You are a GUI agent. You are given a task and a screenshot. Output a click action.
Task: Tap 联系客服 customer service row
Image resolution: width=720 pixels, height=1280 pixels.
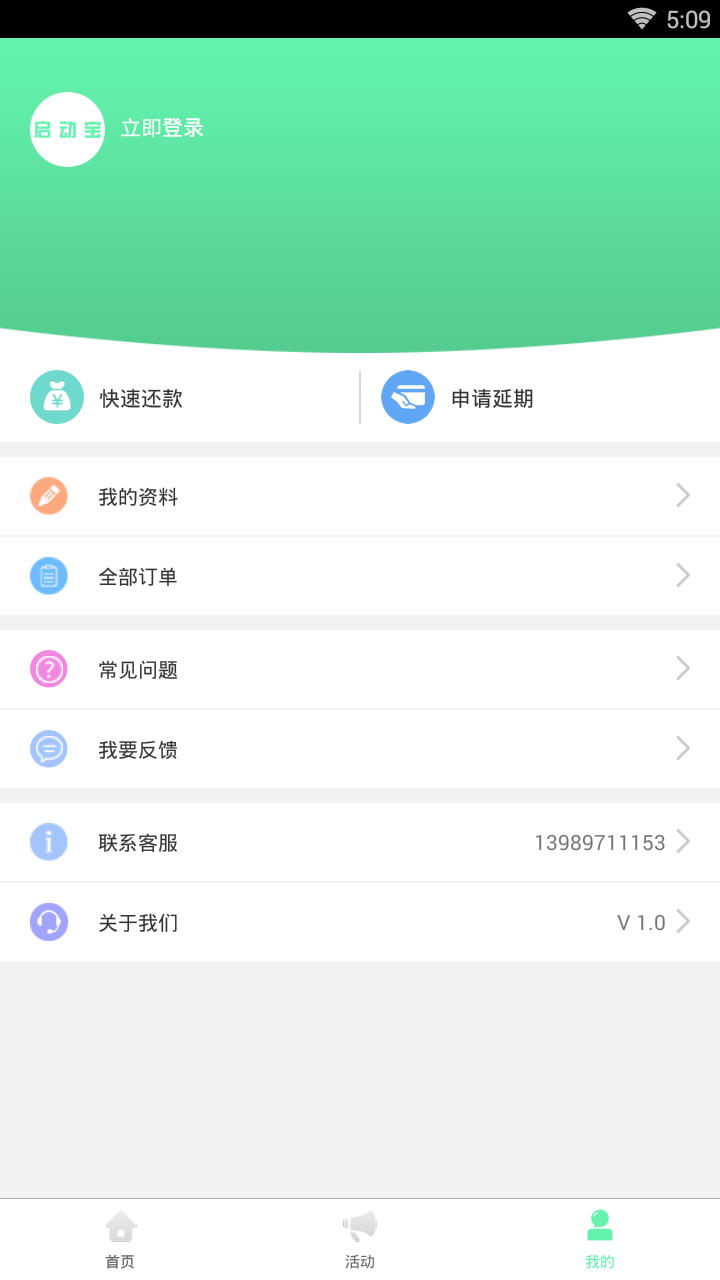[x=360, y=843]
